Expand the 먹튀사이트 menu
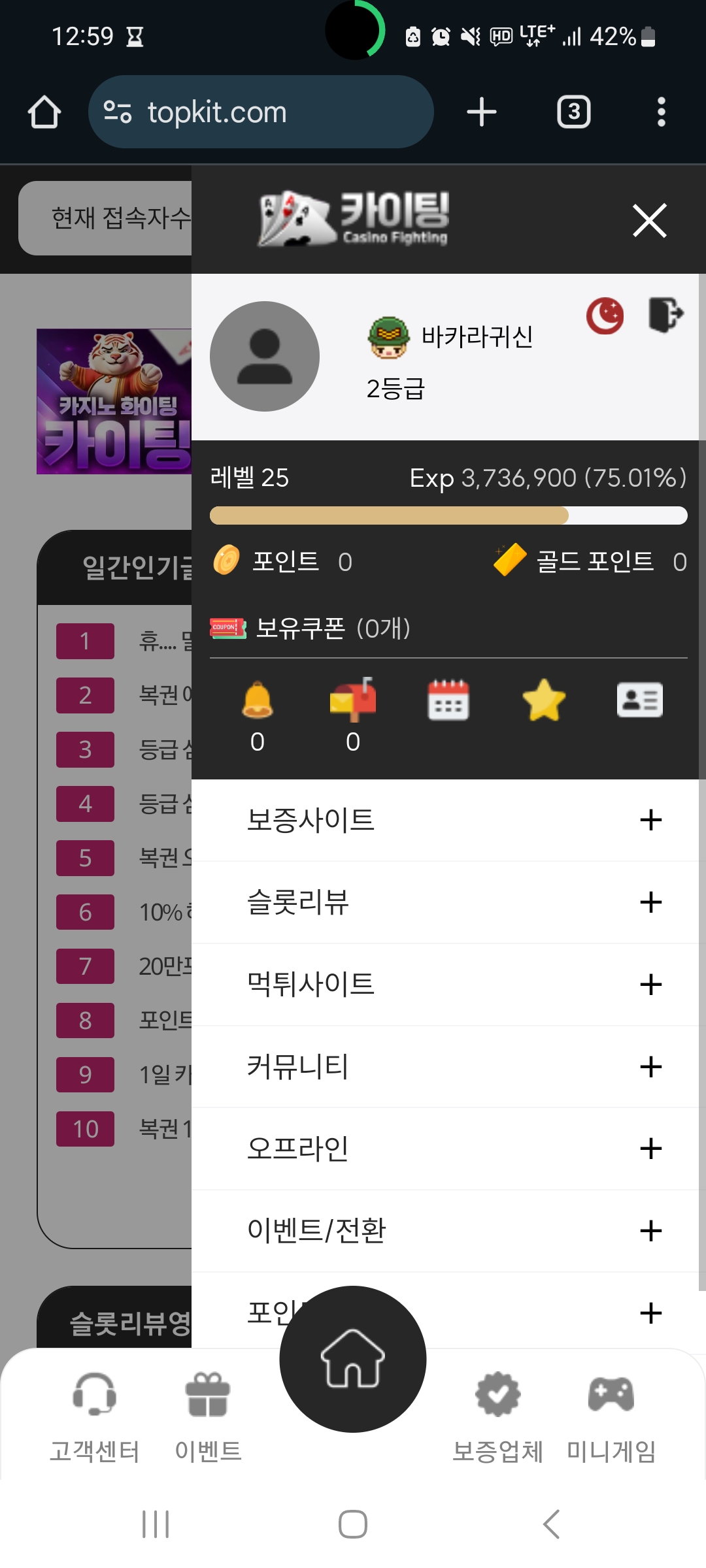The height and width of the screenshot is (1568, 706). coord(650,985)
